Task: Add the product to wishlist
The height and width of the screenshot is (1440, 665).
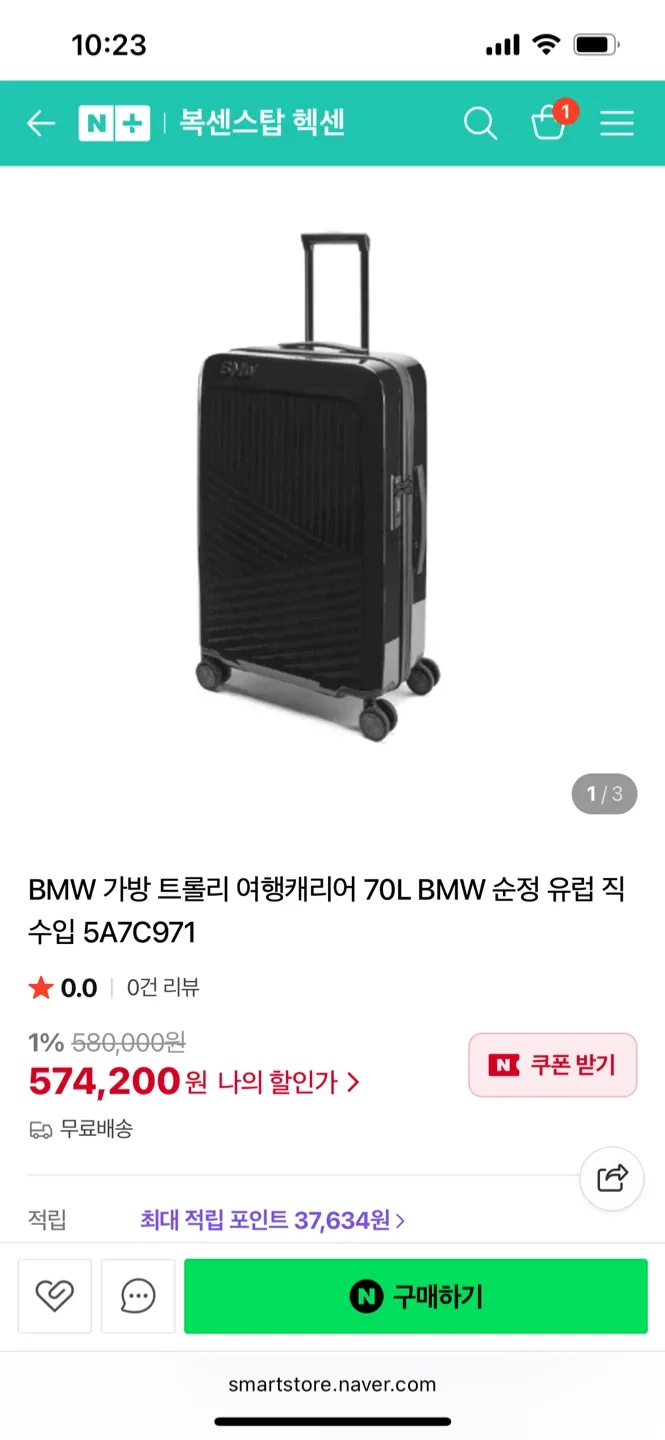Action: pos(55,1296)
